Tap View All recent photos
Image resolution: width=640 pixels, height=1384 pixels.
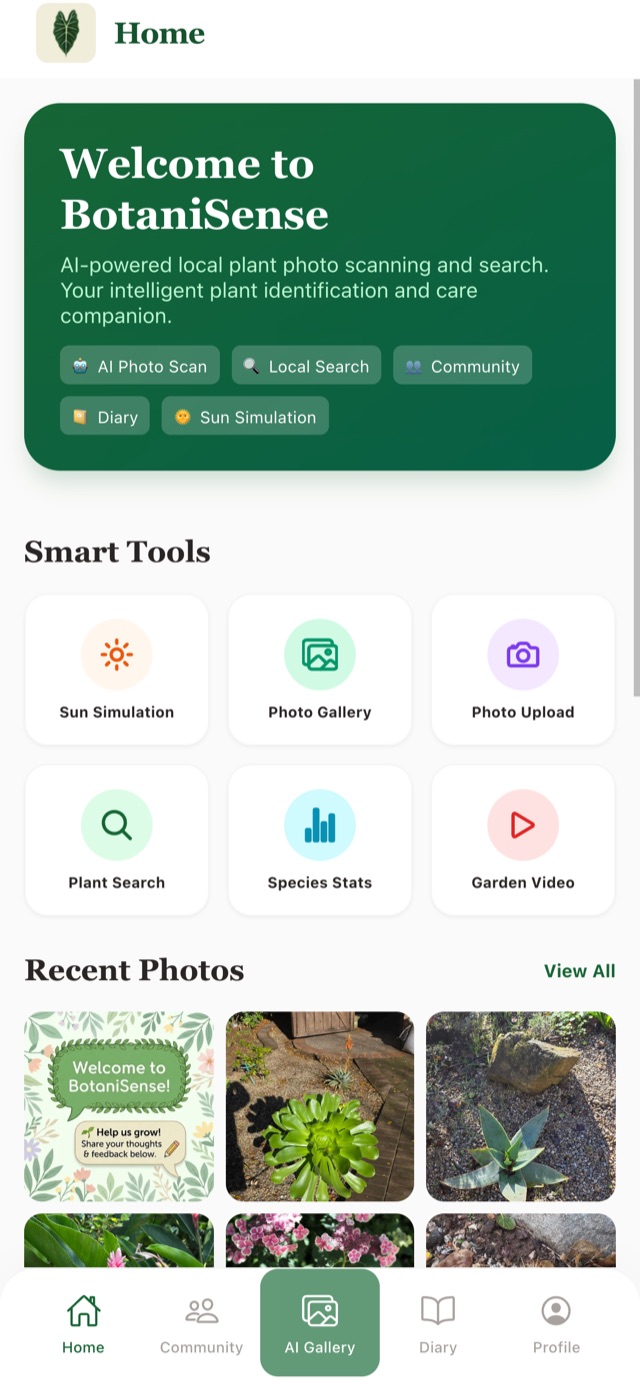(x=579, y=971)
